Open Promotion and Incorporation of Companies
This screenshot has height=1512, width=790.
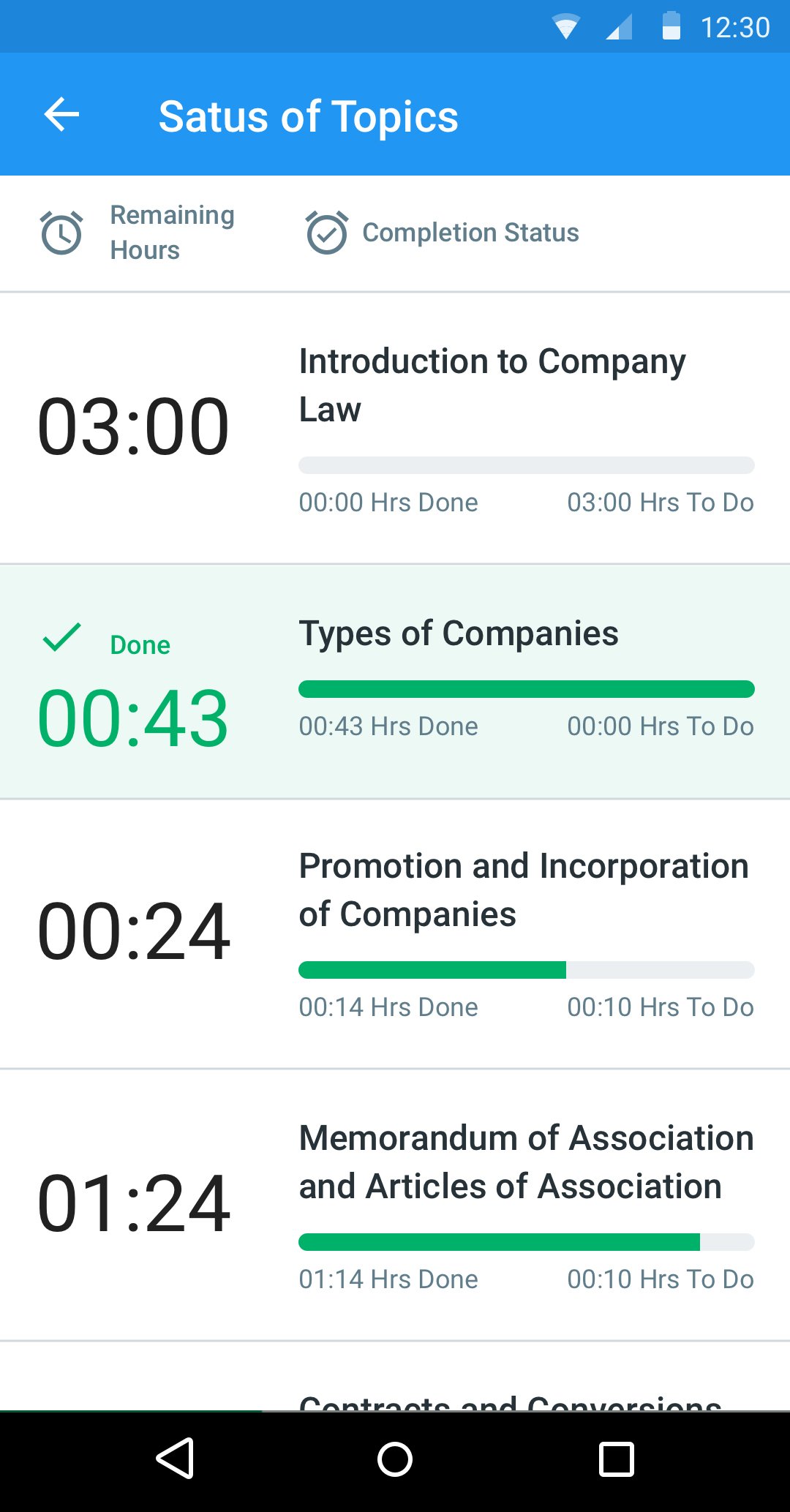(x=523, y=889)
